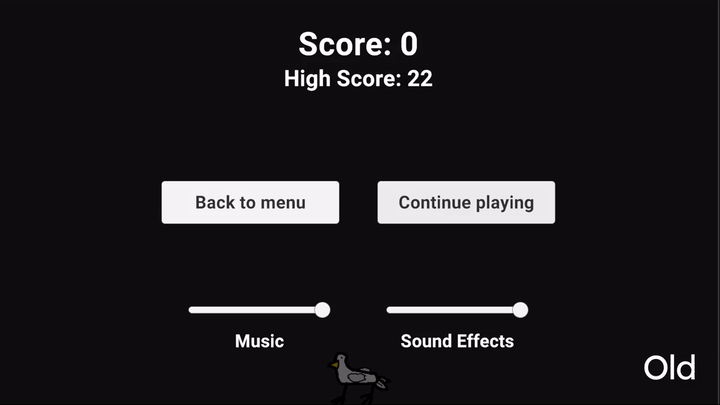Select Continue playing

[466, 202]
